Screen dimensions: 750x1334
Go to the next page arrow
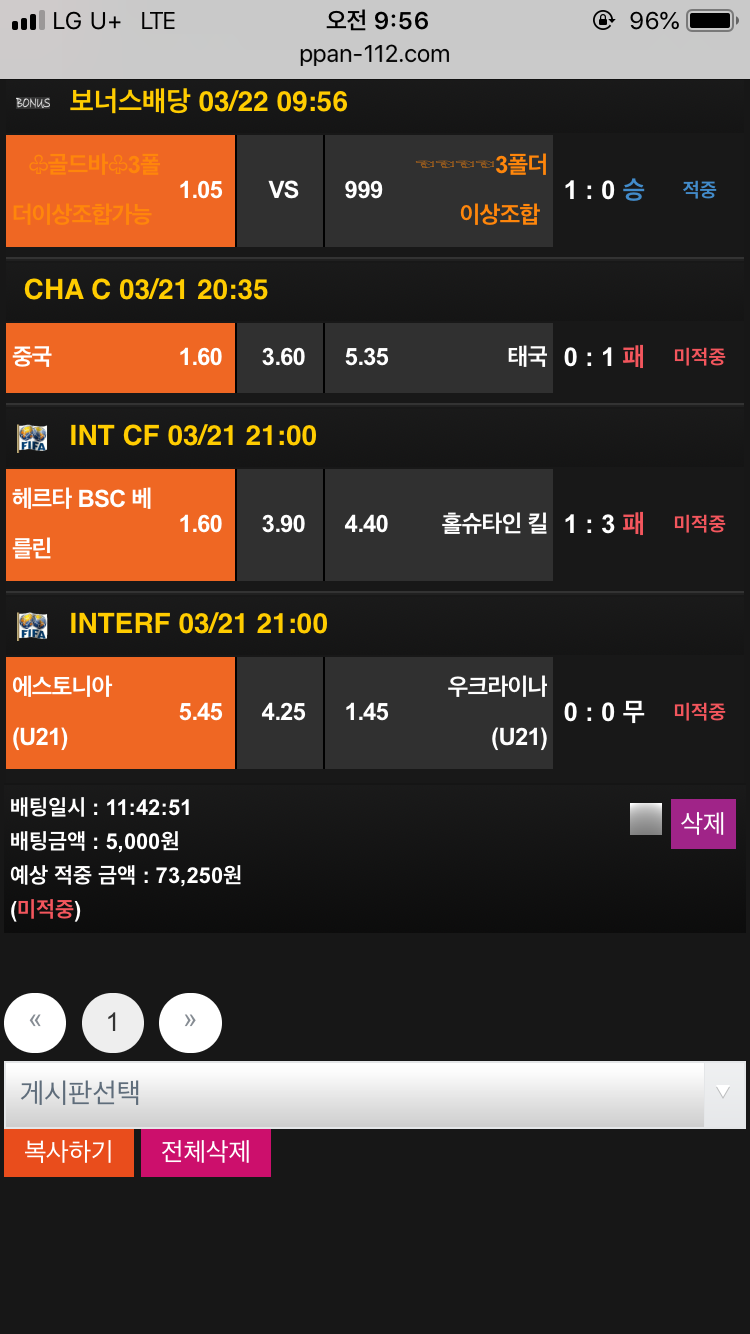click(x=190, y=1023)
